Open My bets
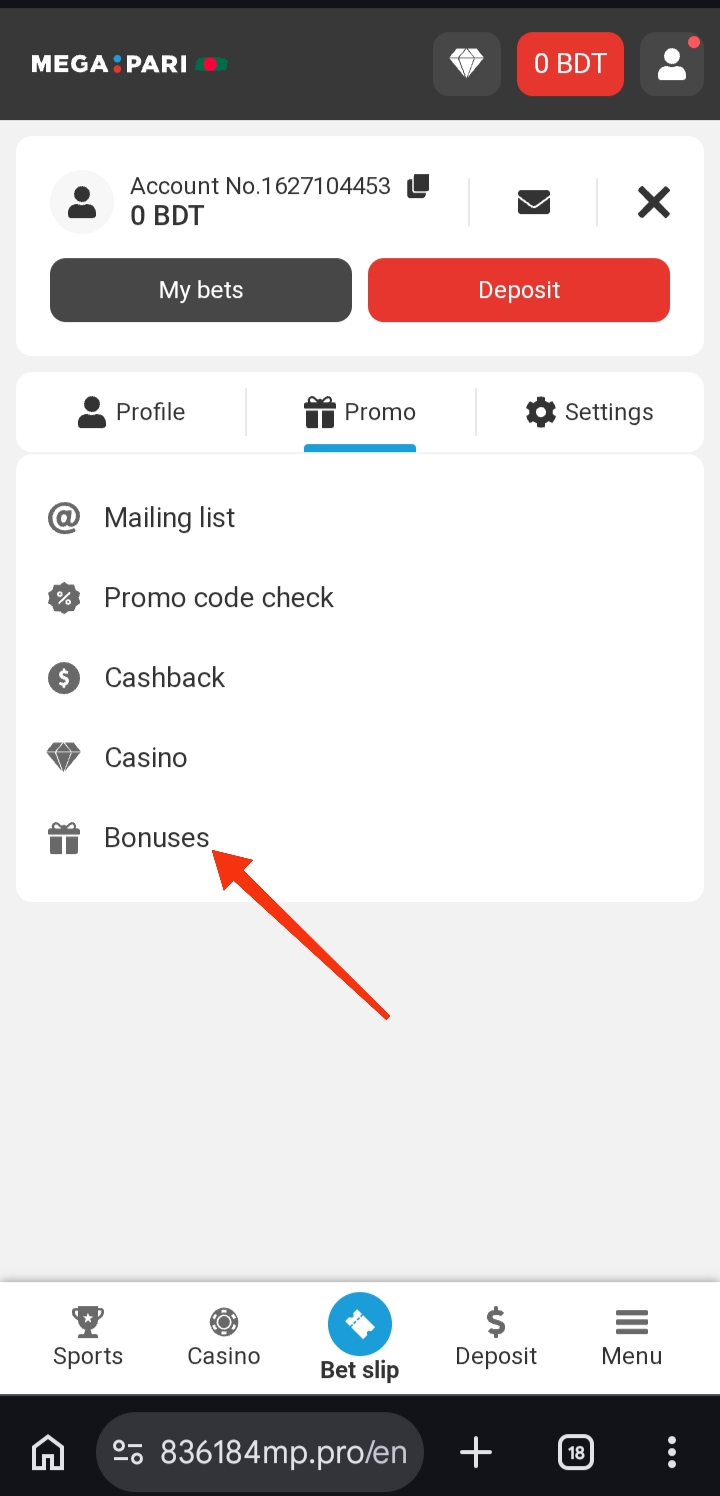The width and height of the screenshot is (720, 1496). click(x=201, y=290)
